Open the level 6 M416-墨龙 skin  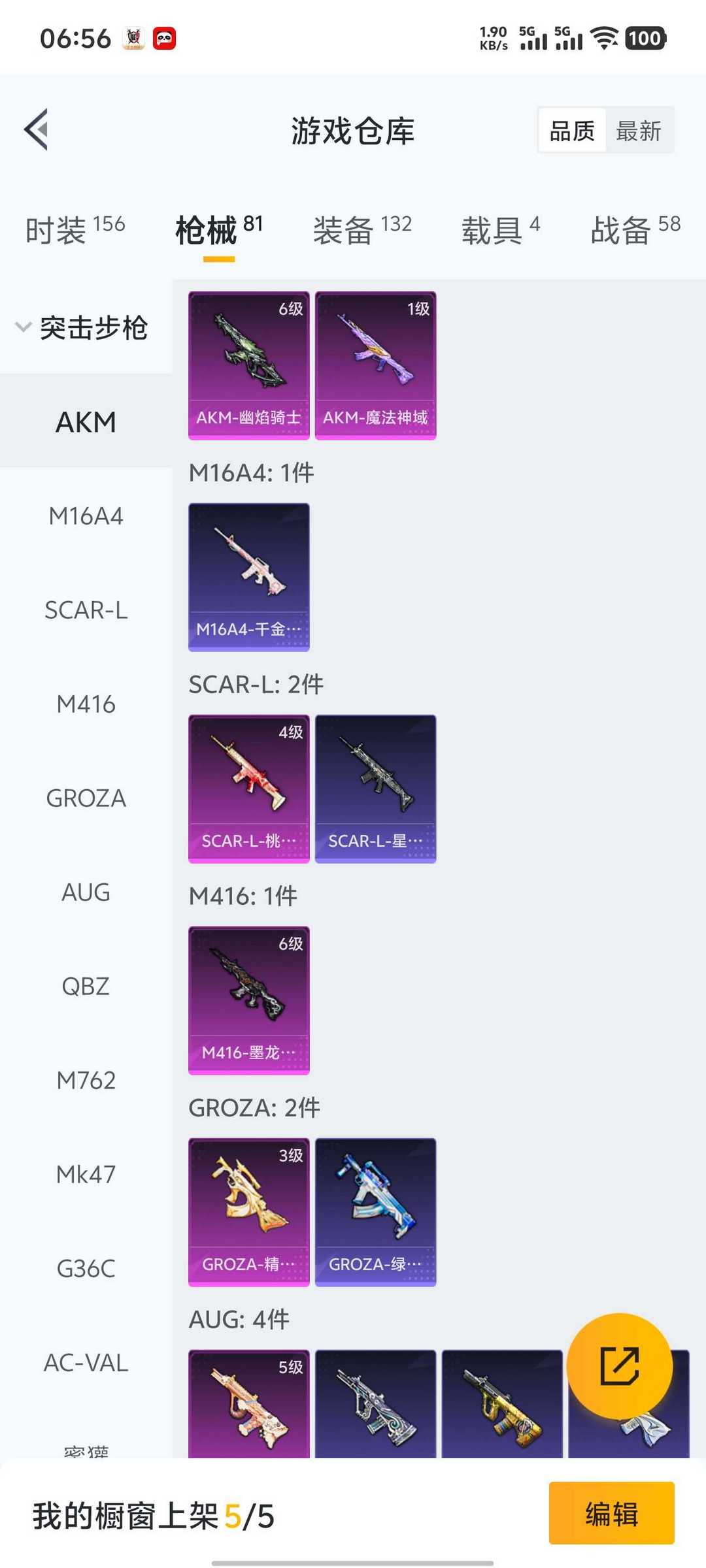pos(249,1001)
